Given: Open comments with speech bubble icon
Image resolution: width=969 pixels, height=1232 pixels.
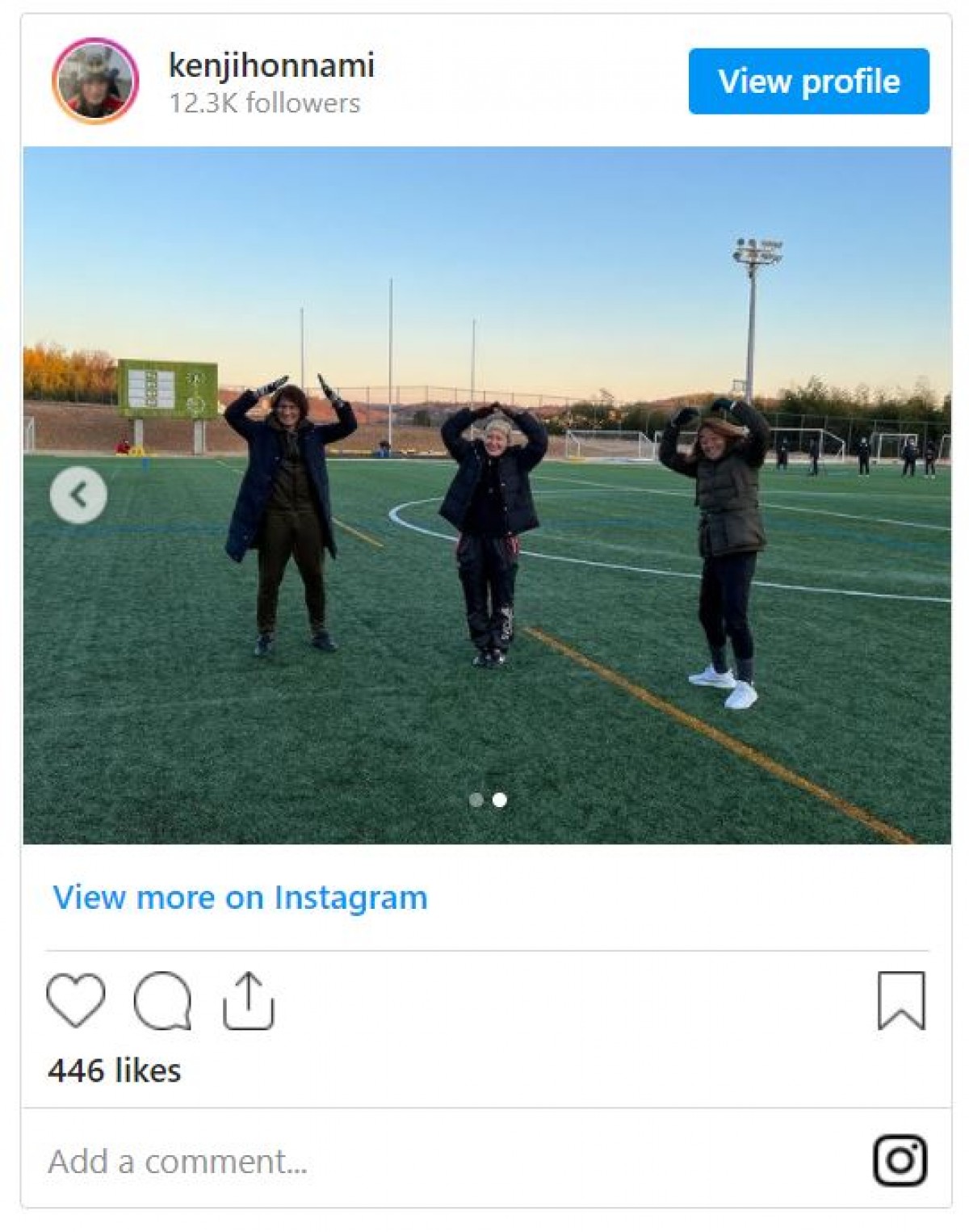Looking at the screenshot, I should 162,1000.
